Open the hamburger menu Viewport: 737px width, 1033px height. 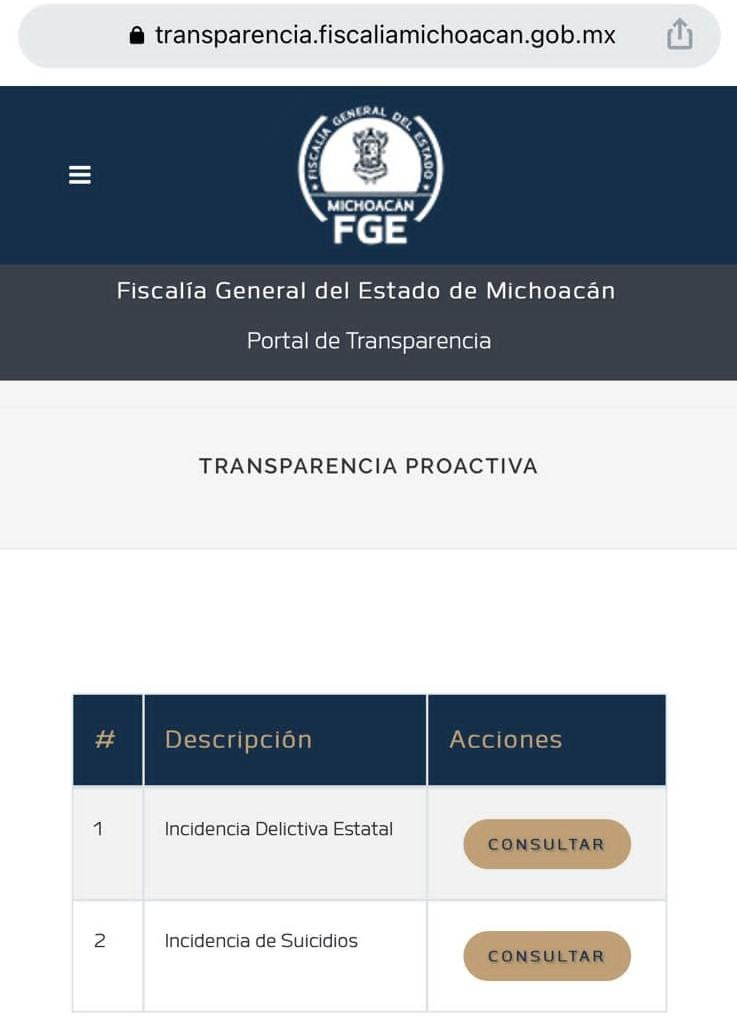pos(80,175)
